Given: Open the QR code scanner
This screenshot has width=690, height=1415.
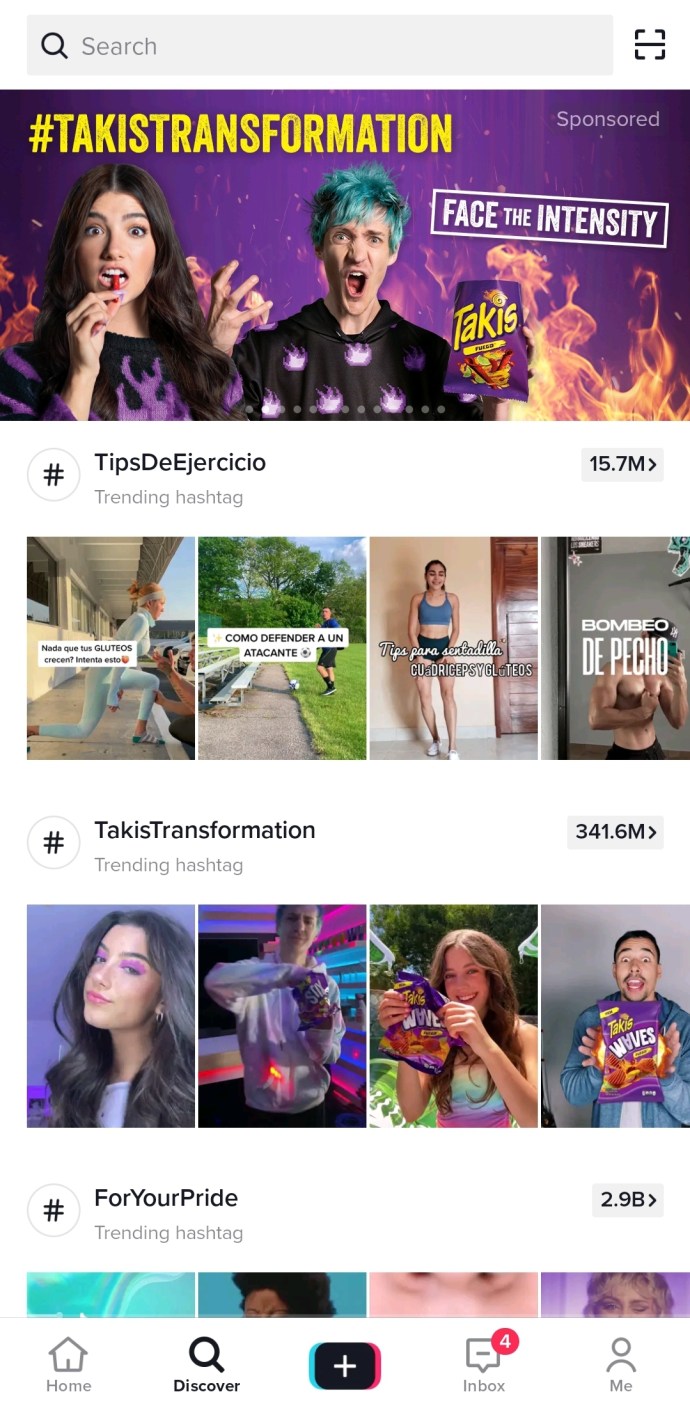Looking at the screenshot, I should (x=649, y=45).
